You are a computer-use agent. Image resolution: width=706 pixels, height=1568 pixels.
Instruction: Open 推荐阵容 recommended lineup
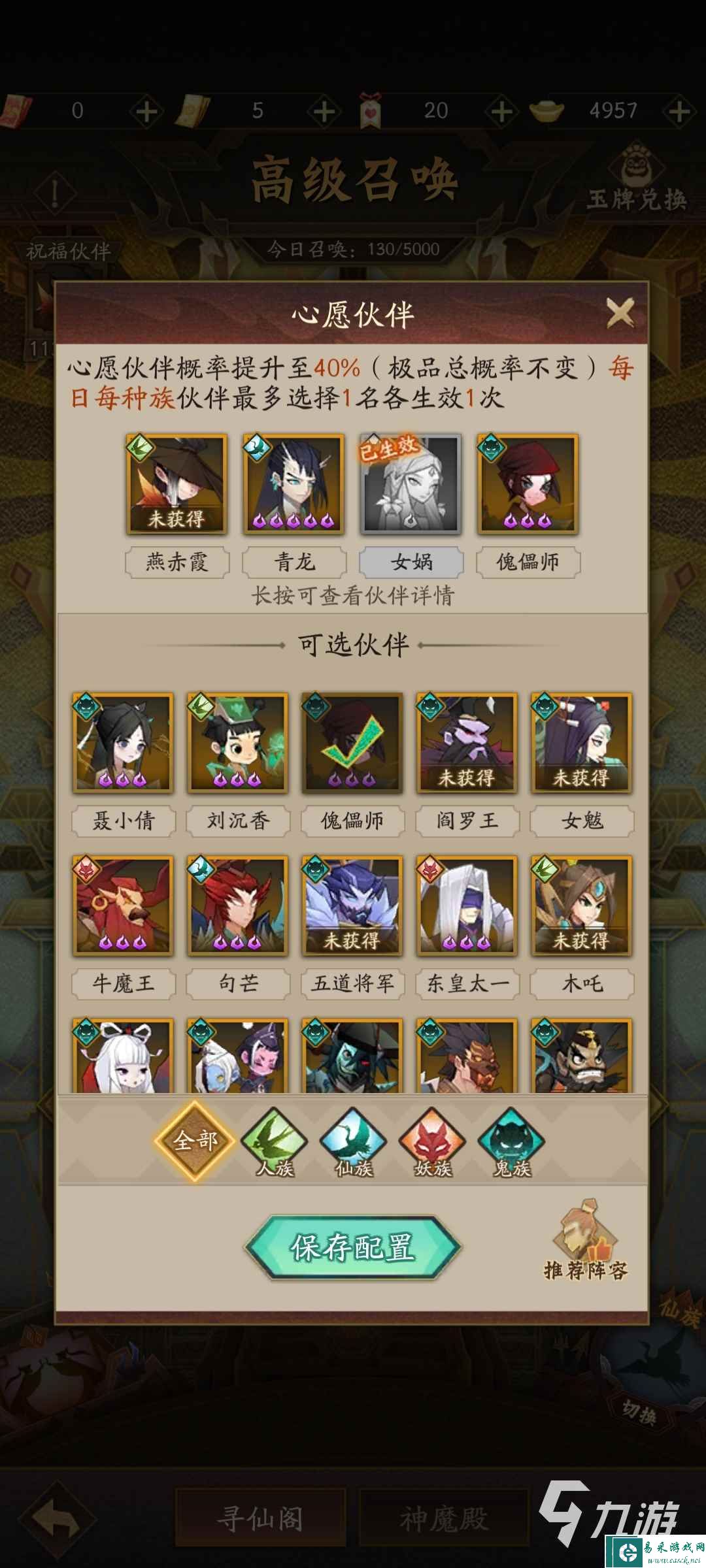[586, 1242]
